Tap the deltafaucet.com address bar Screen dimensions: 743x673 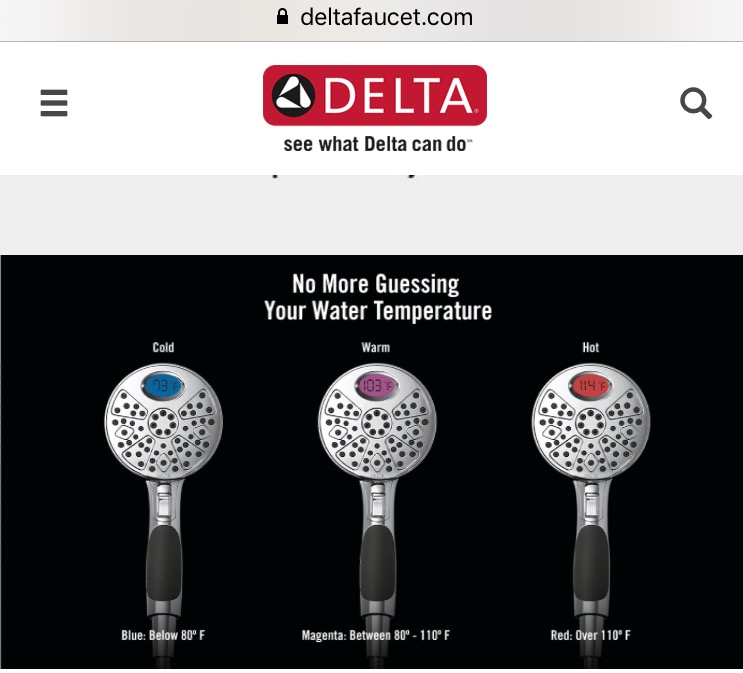pyautogui.click(x=372, y=17)
